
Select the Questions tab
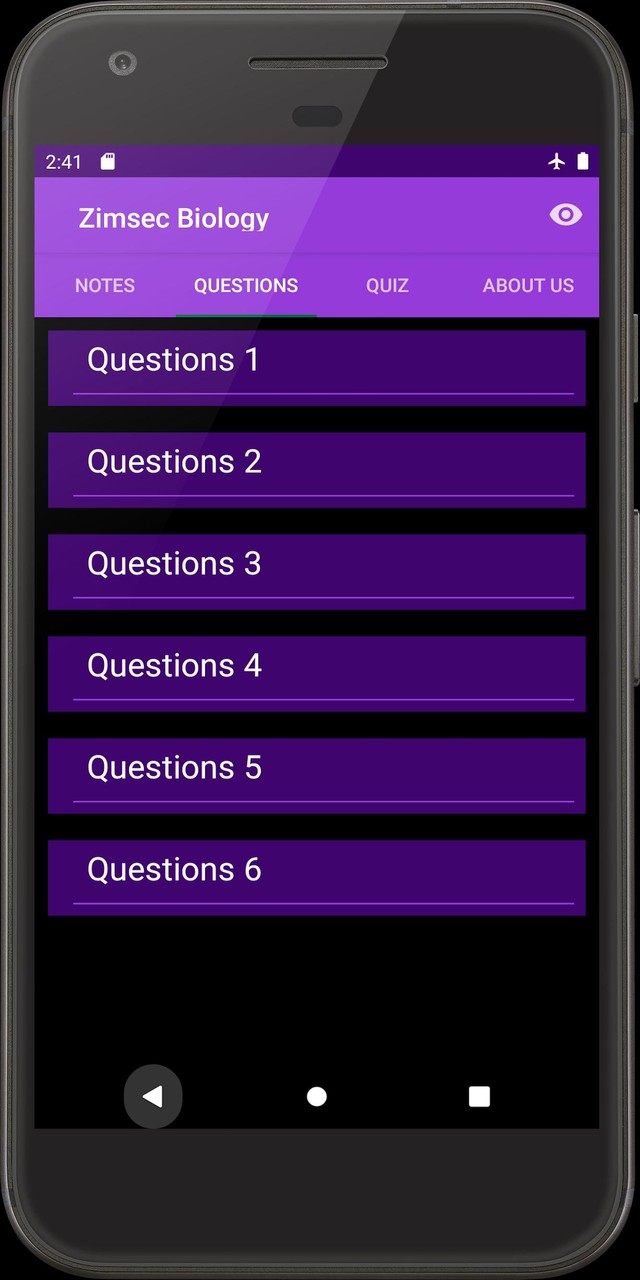246,285
